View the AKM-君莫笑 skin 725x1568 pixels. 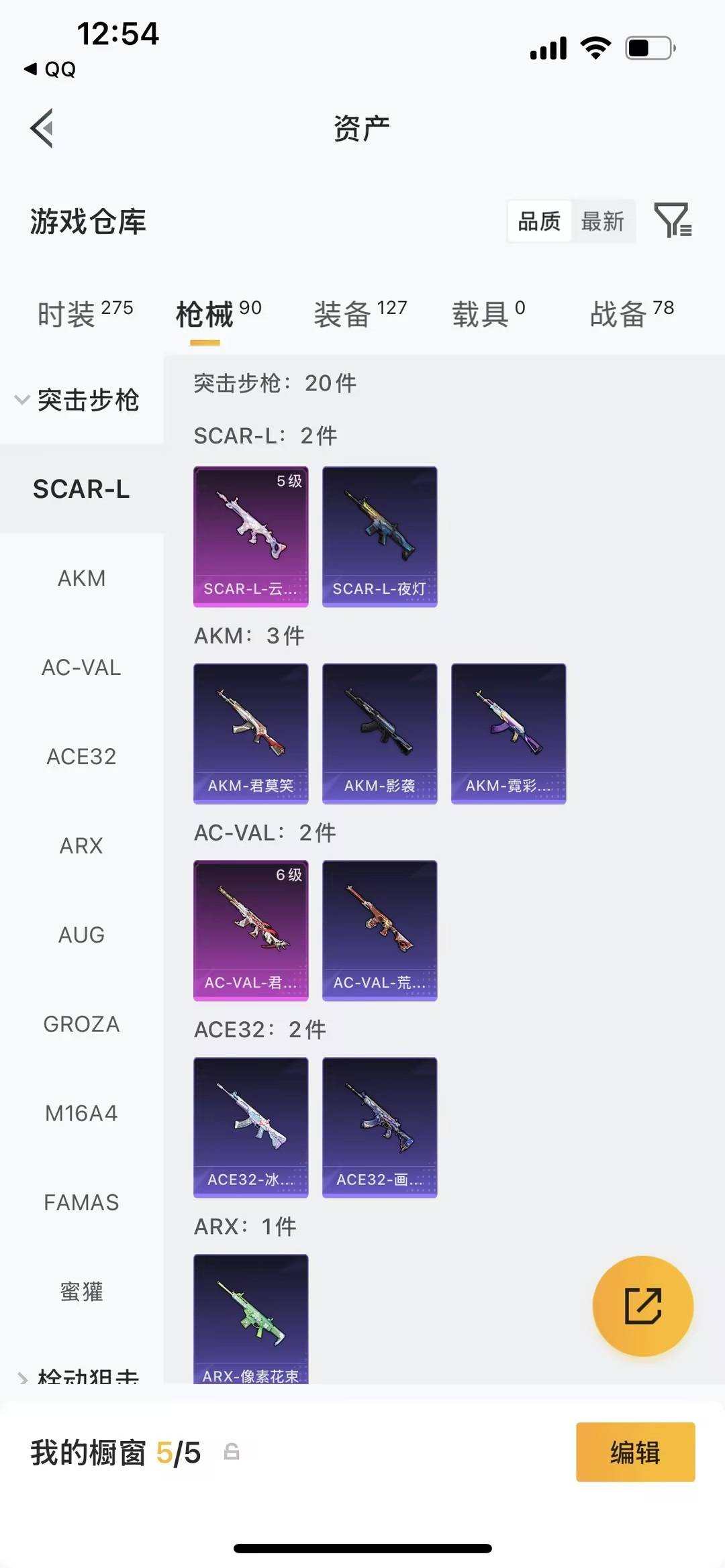251,733
